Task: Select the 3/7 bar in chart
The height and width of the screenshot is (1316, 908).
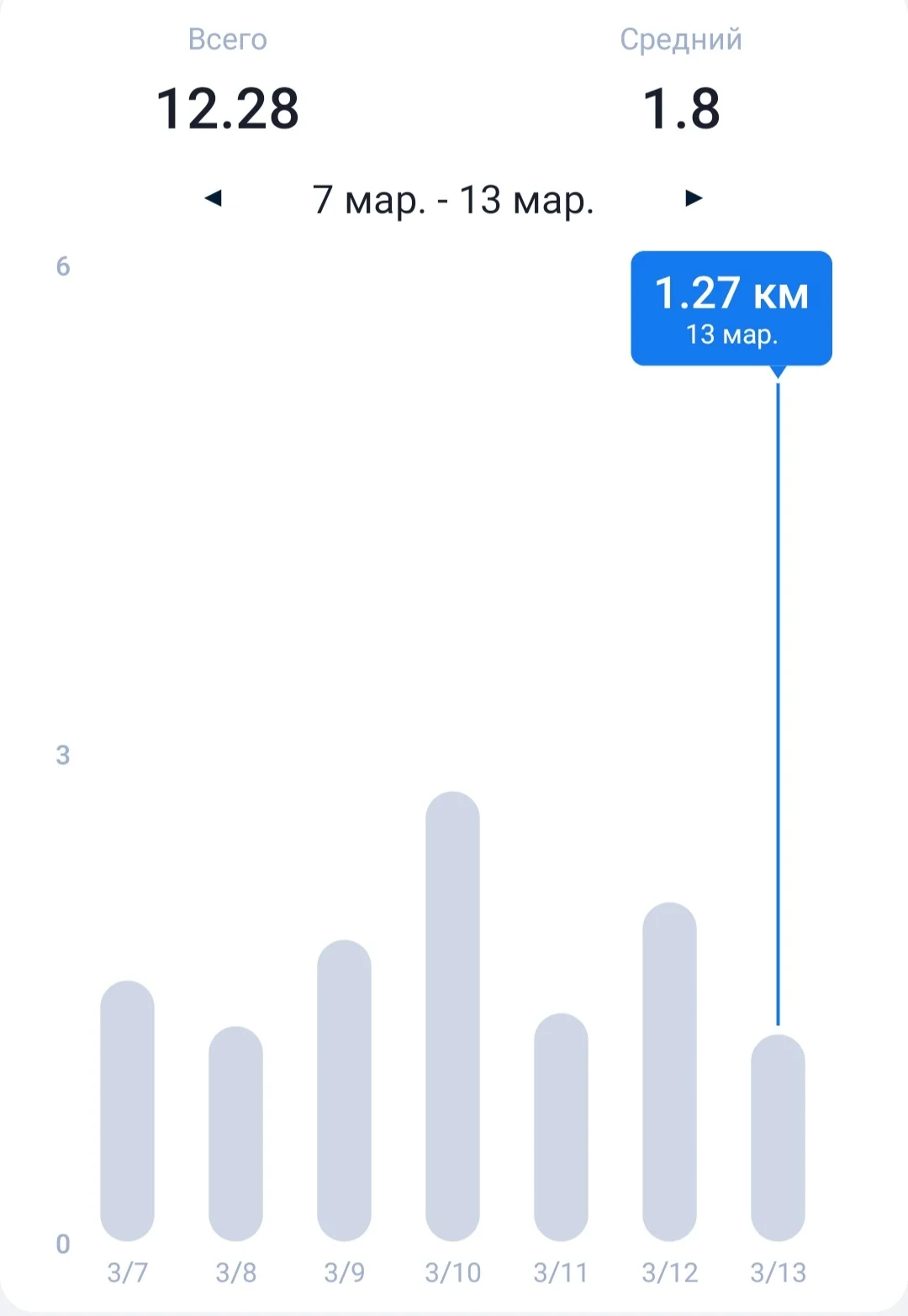Action: click(x=127, y=1110)
